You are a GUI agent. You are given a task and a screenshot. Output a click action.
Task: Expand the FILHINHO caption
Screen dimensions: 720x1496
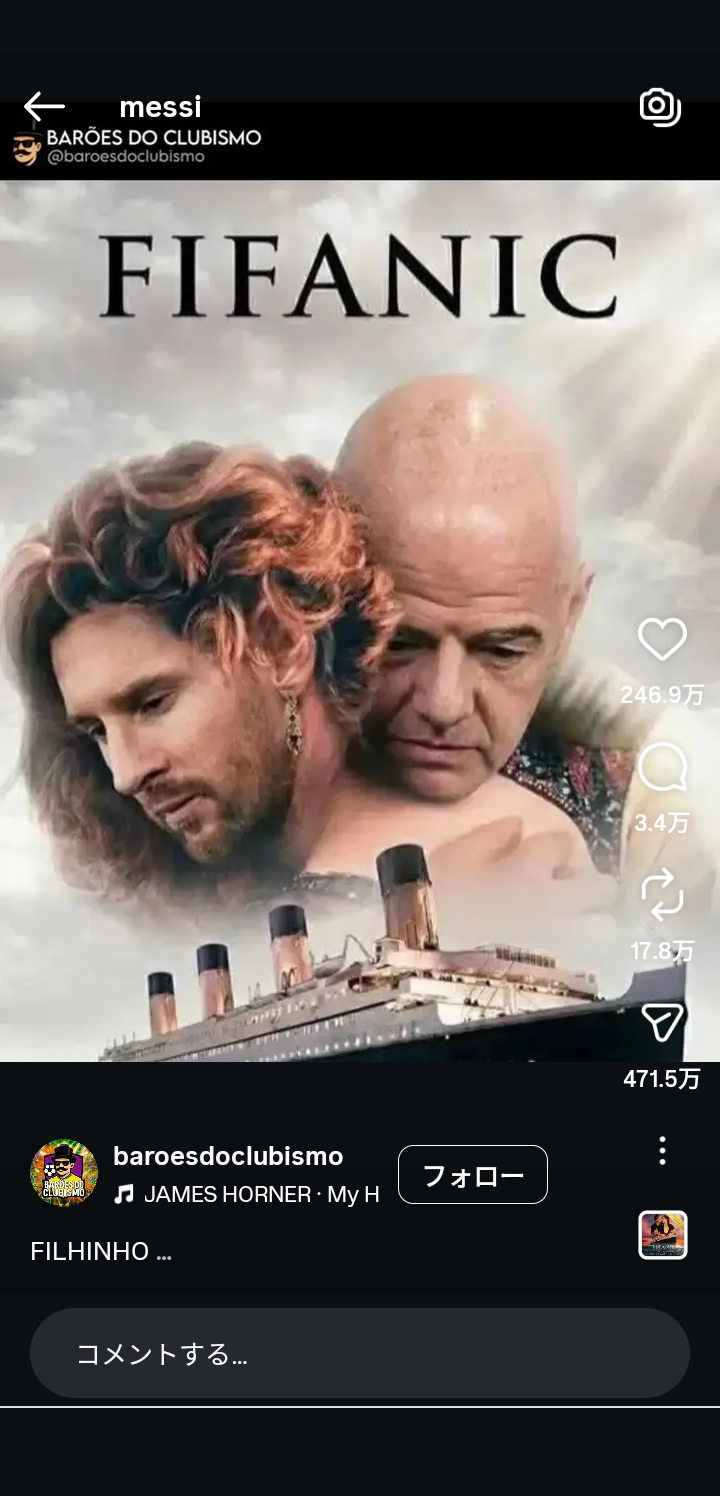[101, 1252]
